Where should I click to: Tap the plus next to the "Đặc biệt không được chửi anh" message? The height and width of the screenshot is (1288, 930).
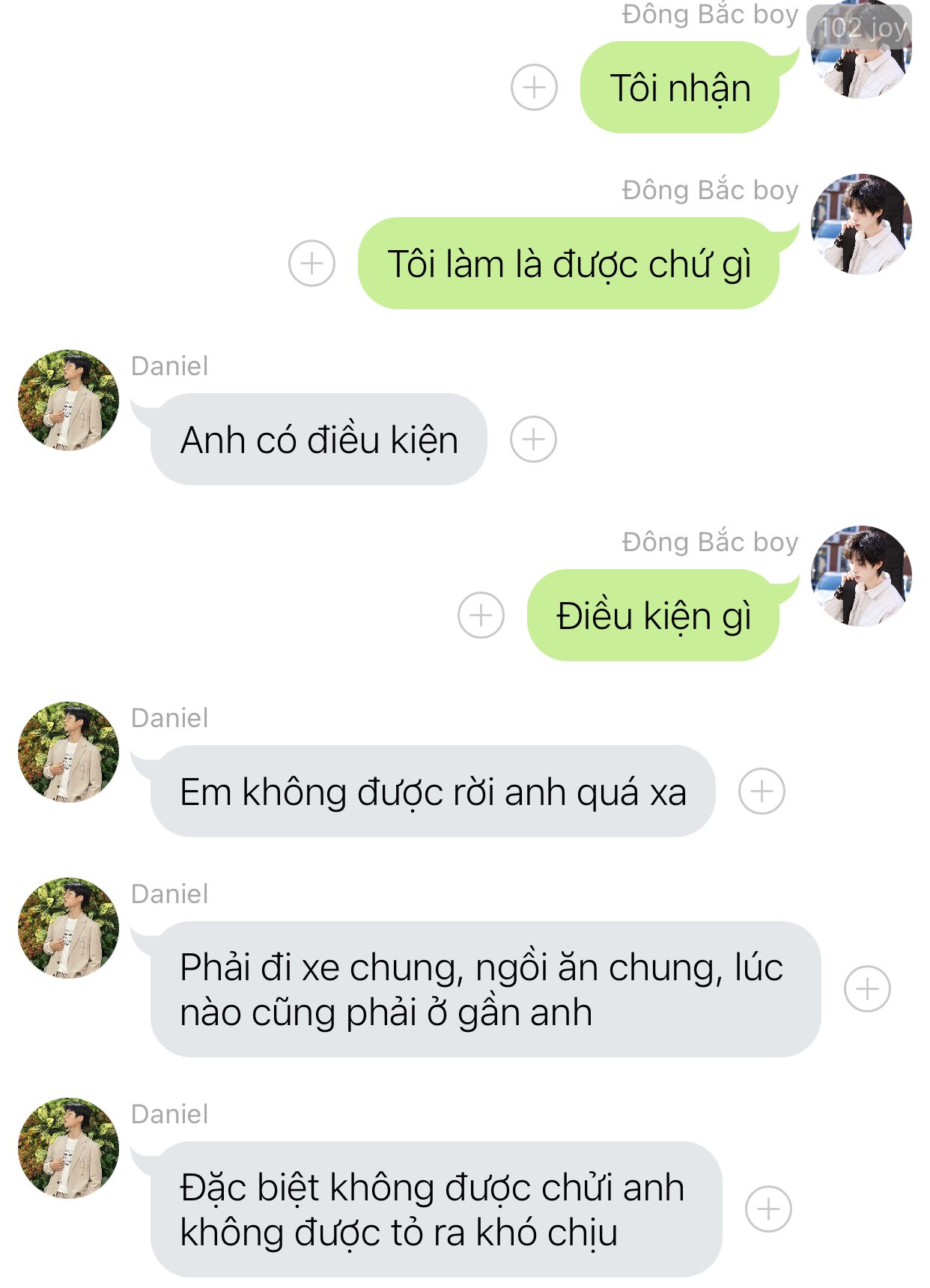(x=768, y=1209)
